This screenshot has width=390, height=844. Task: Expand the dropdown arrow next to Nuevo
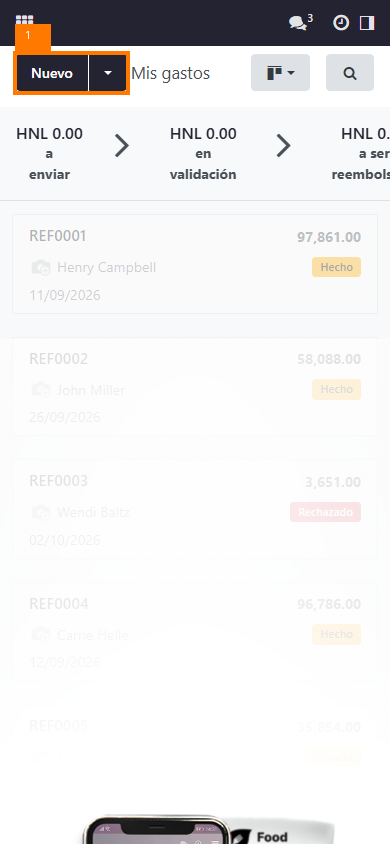[108, 73]
